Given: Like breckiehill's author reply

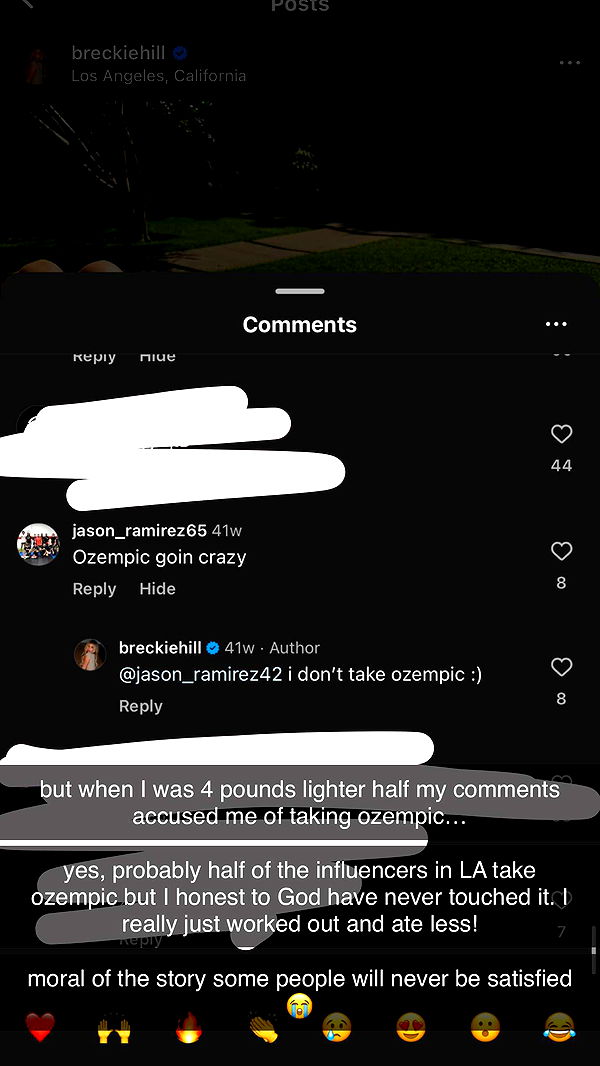Looking at the screenshot, I should tap(561, 667).
